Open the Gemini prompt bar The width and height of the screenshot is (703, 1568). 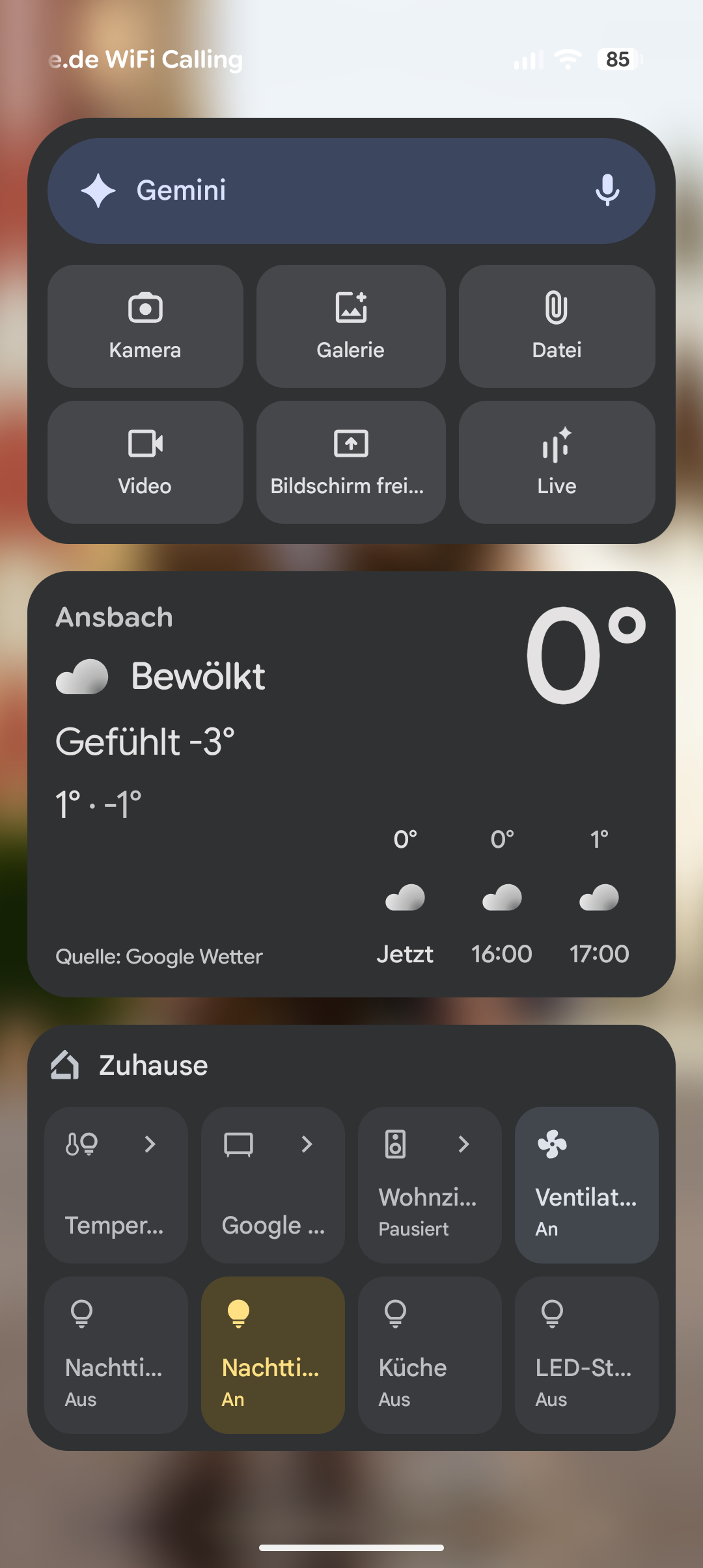pyautogui.click(x=325, y=191)
